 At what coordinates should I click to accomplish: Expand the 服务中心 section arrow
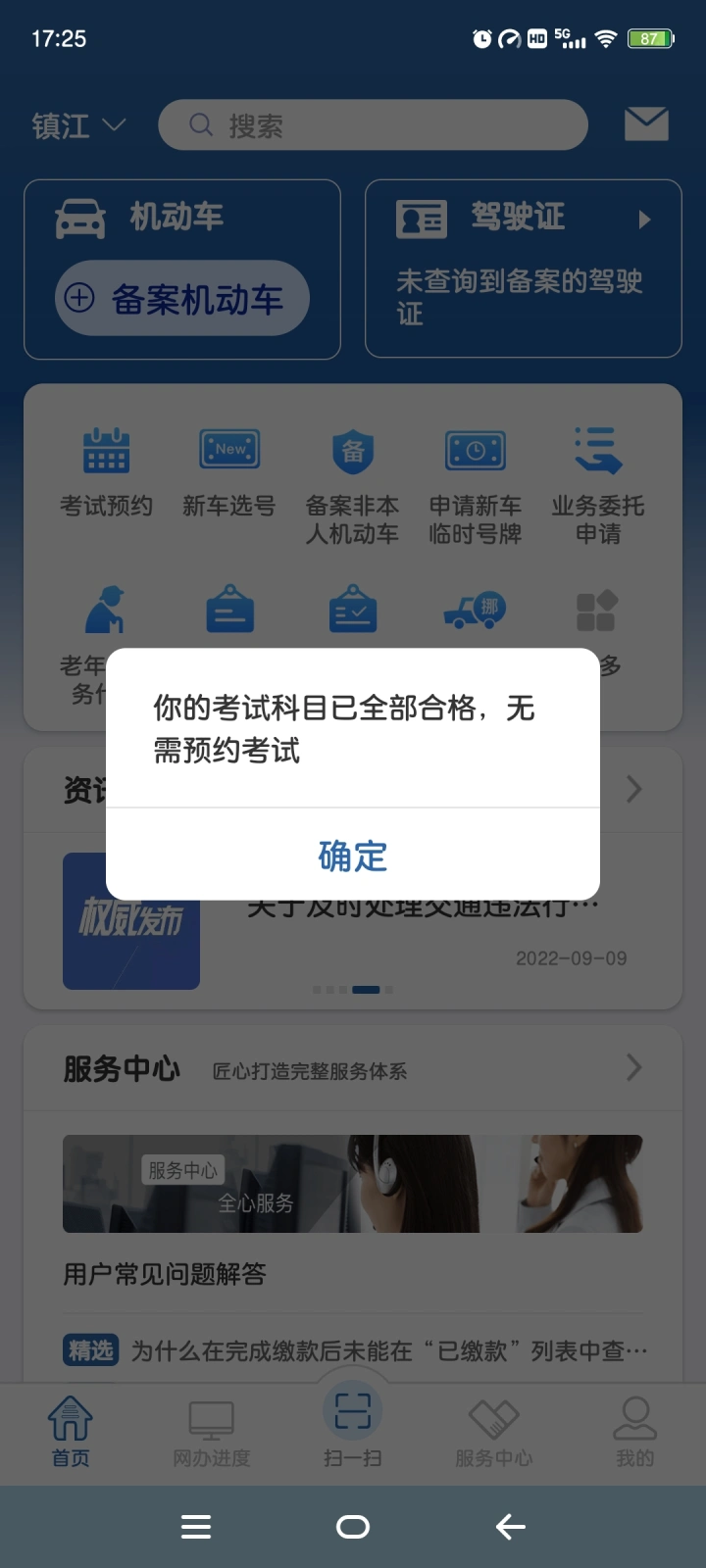[634, 1067]
